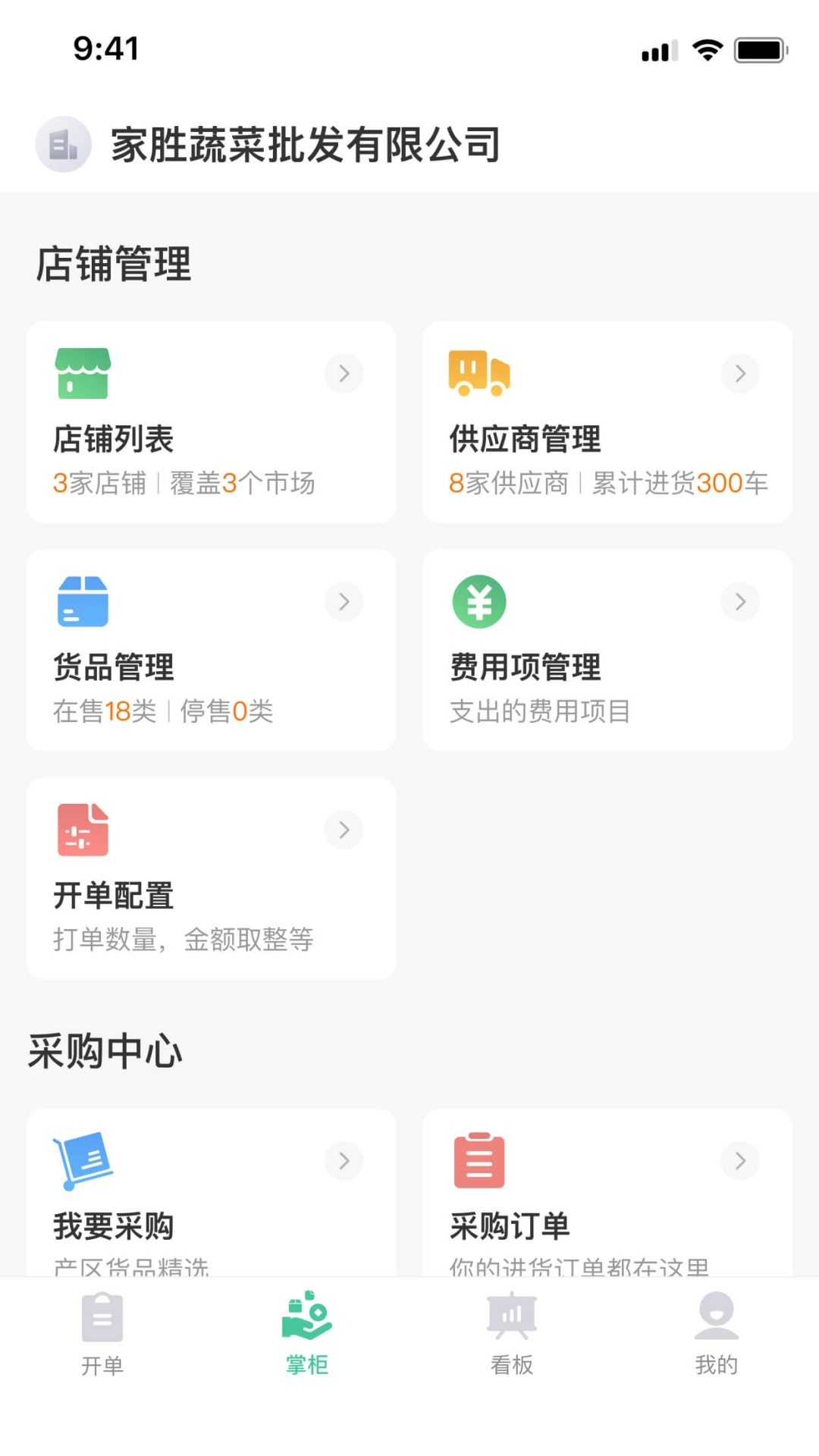Expand the 开单配置 card chevron
Image resolution: width=819 pixels, height=1456 pixels.
pos(344,829)
